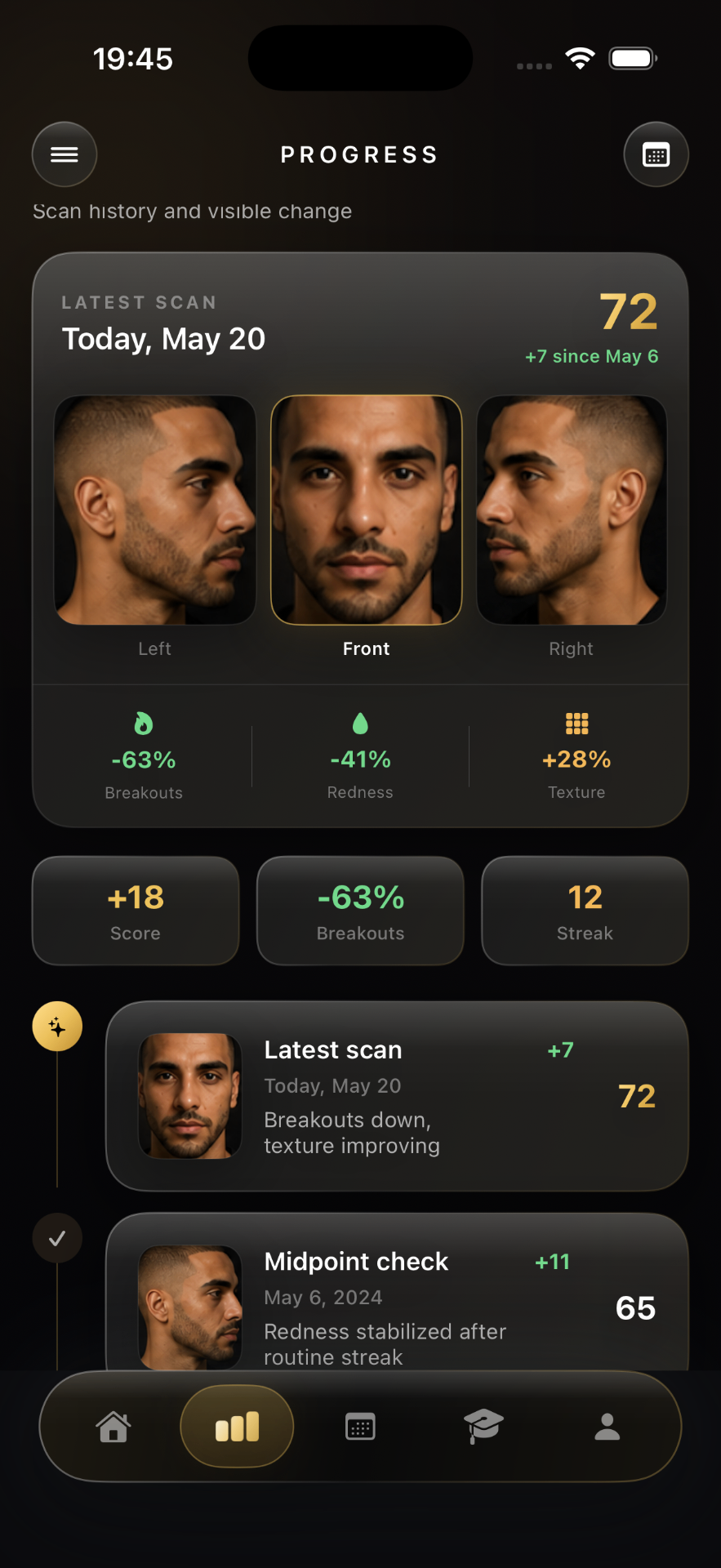Open the 12 Streak tile
Image resolution: width=721 pixels, height=1568 pixels.
(x=585, y=911)
